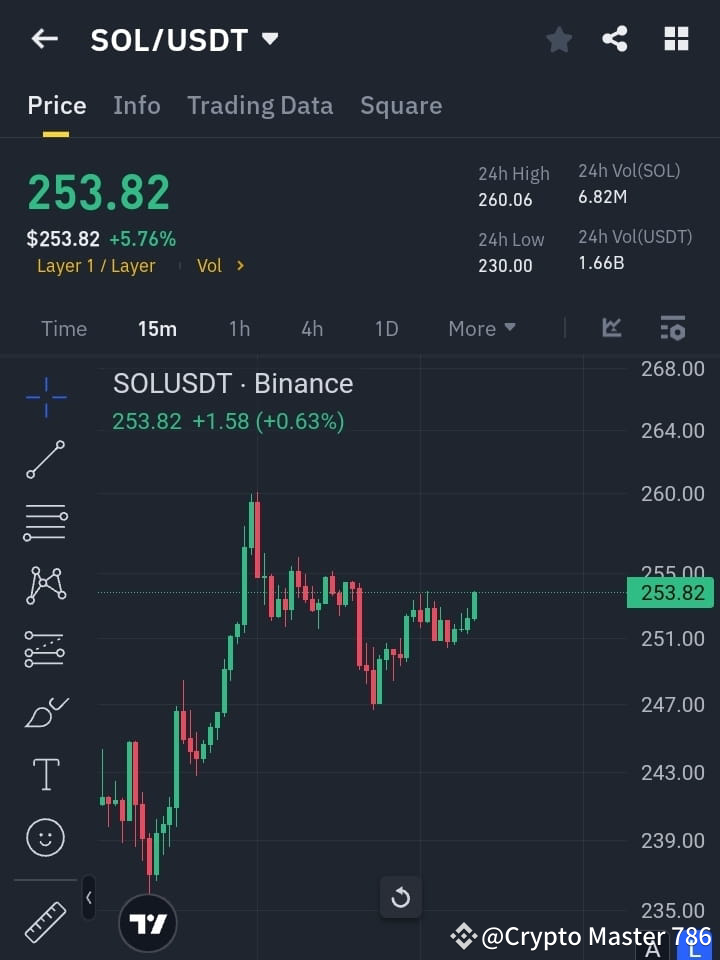Select the ruler measurement tool
The width and height of the screenshot is (720, 960).
click(x=45, y=921)
